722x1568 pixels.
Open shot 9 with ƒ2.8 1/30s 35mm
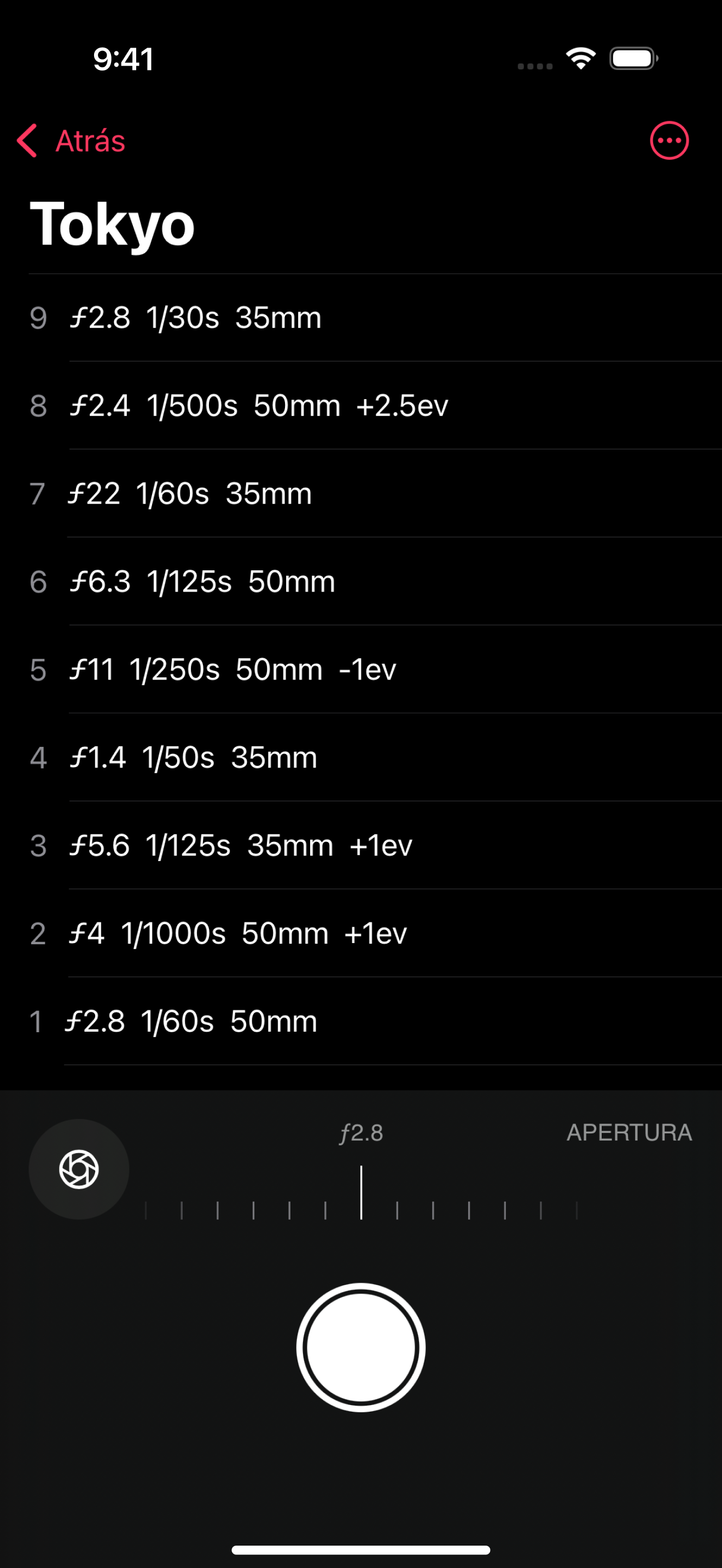[x=361, y=318]
